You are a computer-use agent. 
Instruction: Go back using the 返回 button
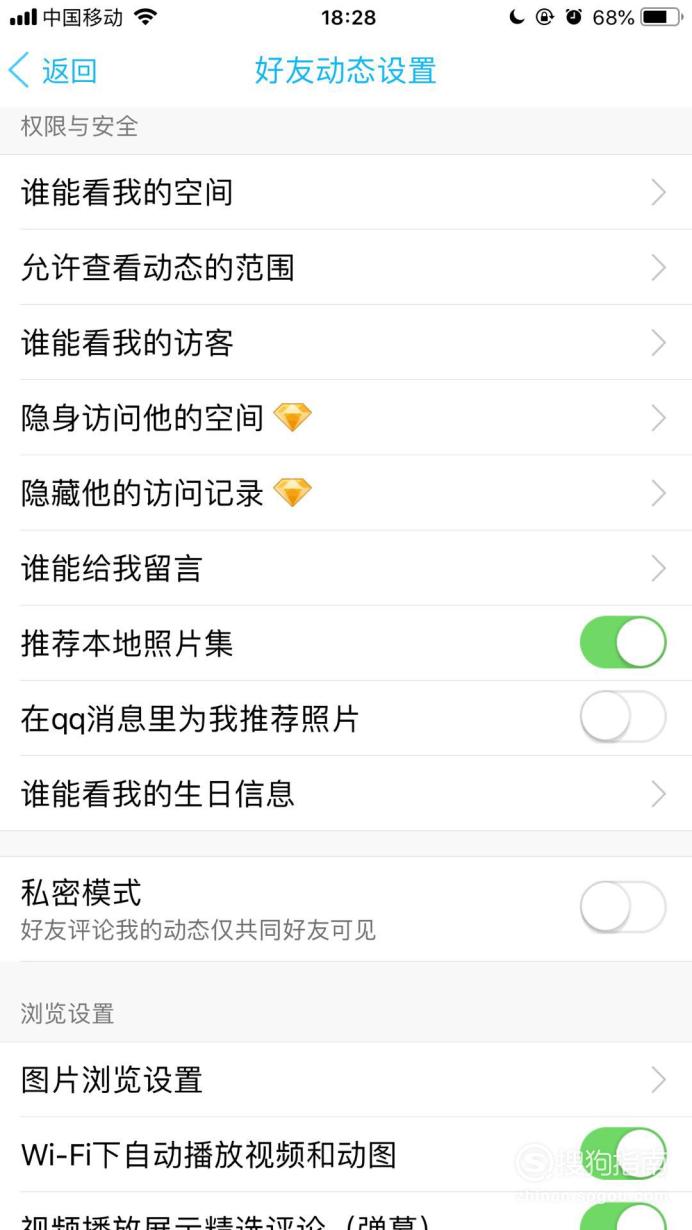[x=53, y=71]
